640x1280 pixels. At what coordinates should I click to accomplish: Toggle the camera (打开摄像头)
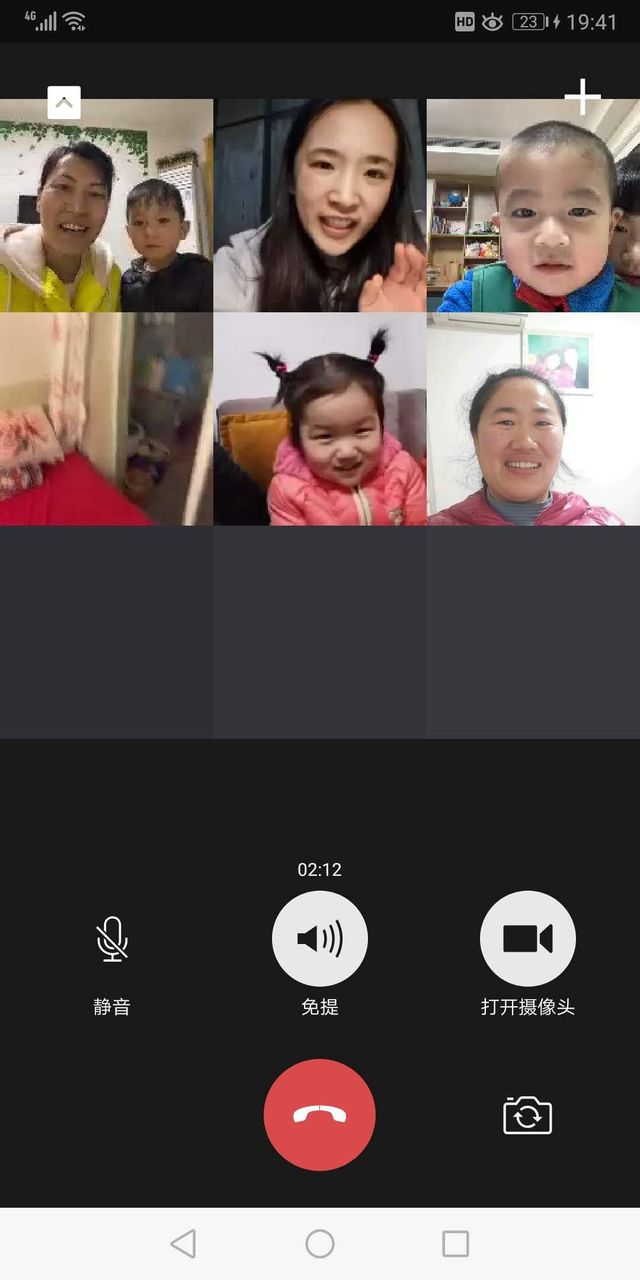(x=527, y=939)
